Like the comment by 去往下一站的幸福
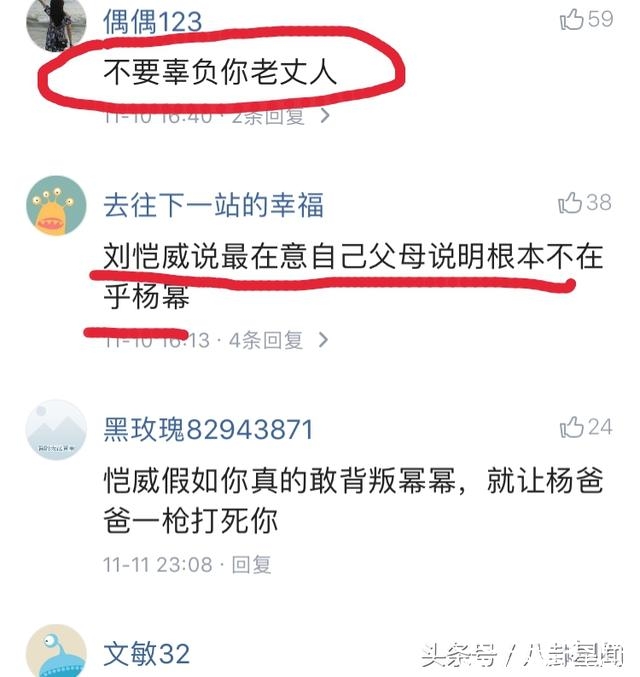This screenshot has width=640, height=677. click(572, 203)
